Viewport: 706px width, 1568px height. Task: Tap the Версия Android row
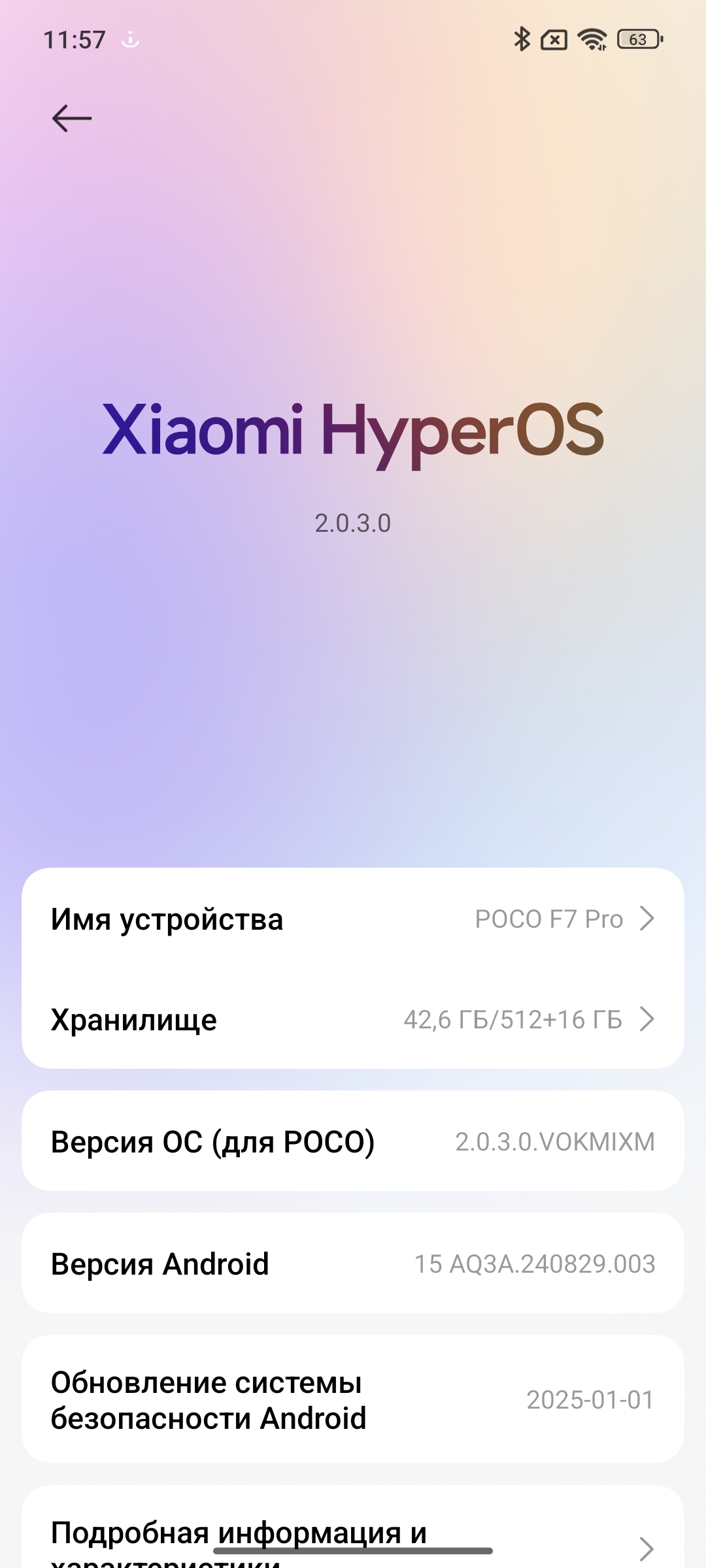point(353,1264)
